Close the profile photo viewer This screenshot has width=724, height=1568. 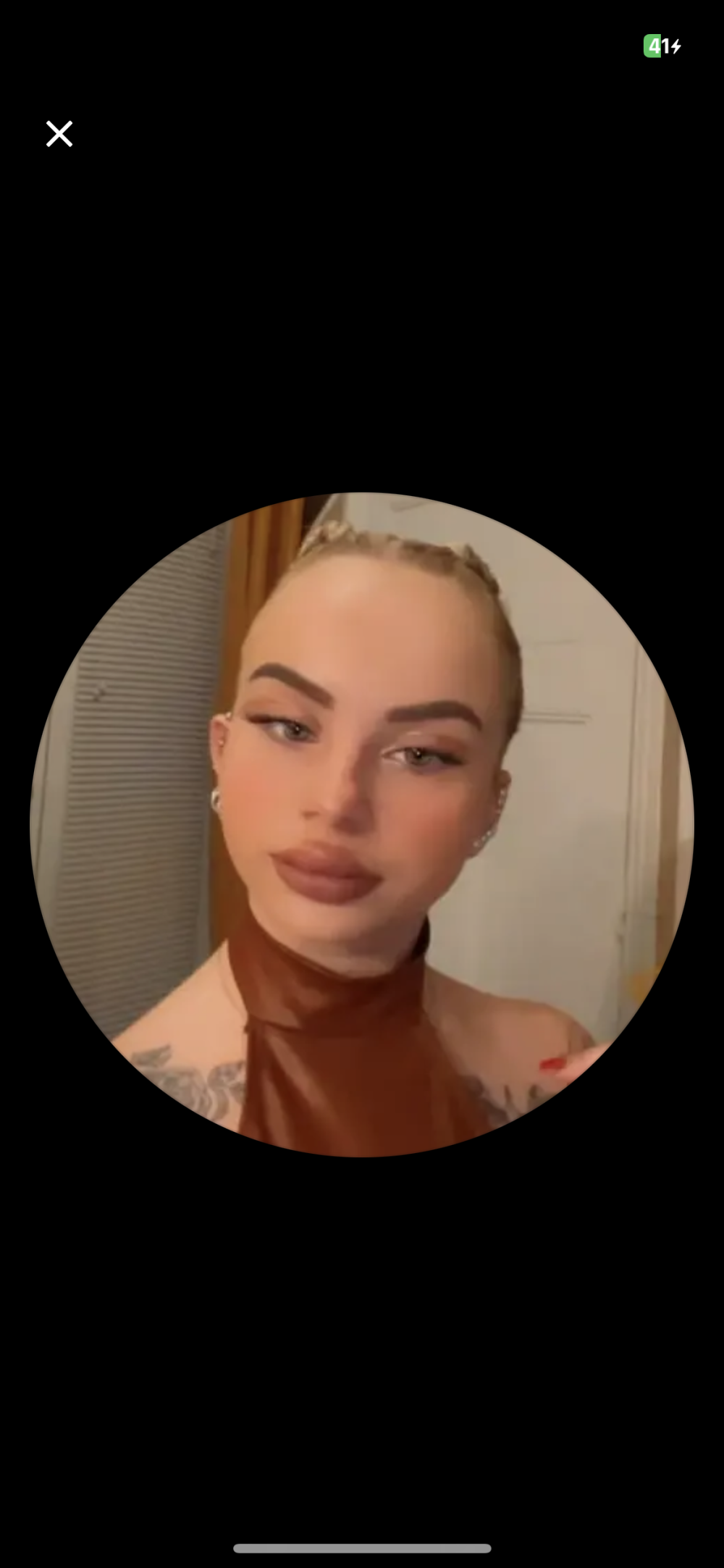[59, 134]
